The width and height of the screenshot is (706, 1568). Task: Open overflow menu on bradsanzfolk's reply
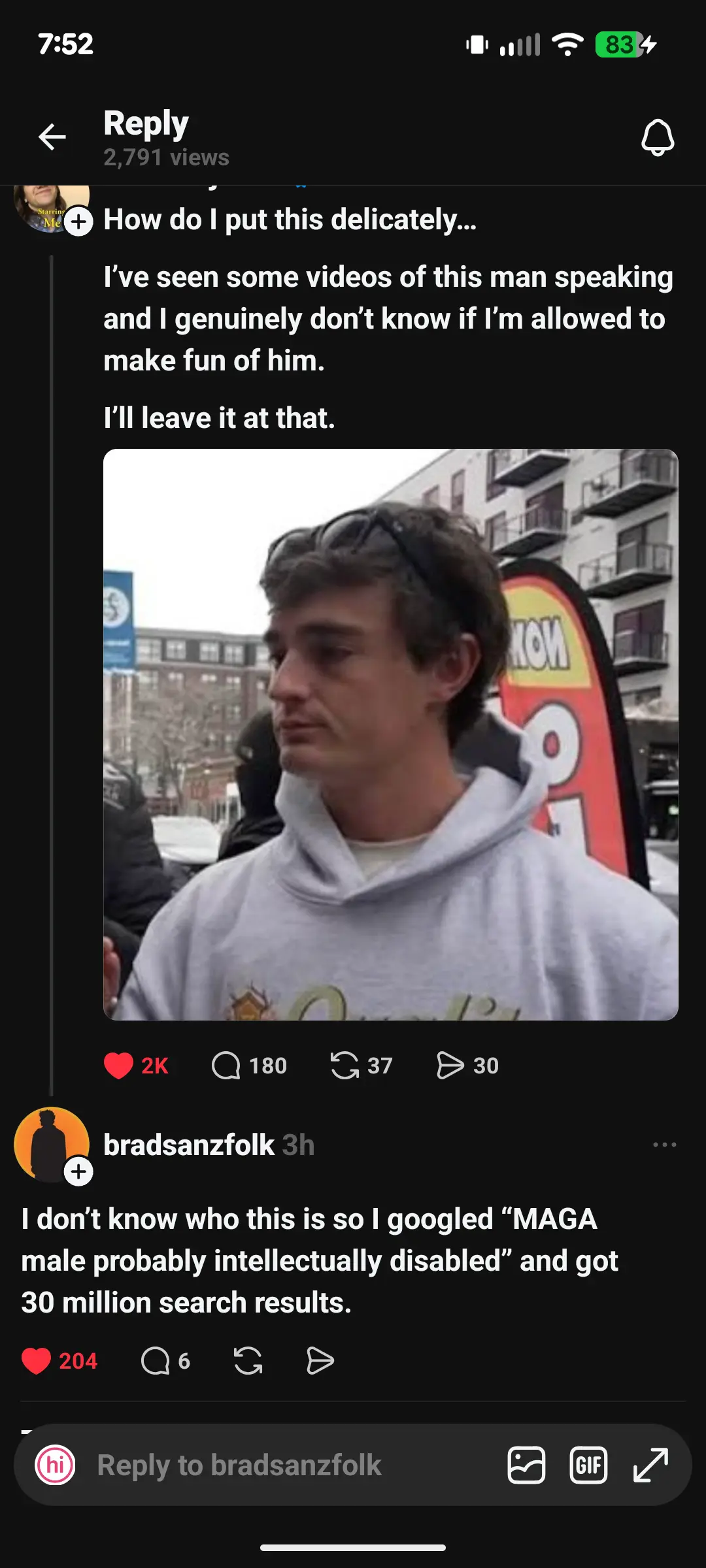point(664,1145)
